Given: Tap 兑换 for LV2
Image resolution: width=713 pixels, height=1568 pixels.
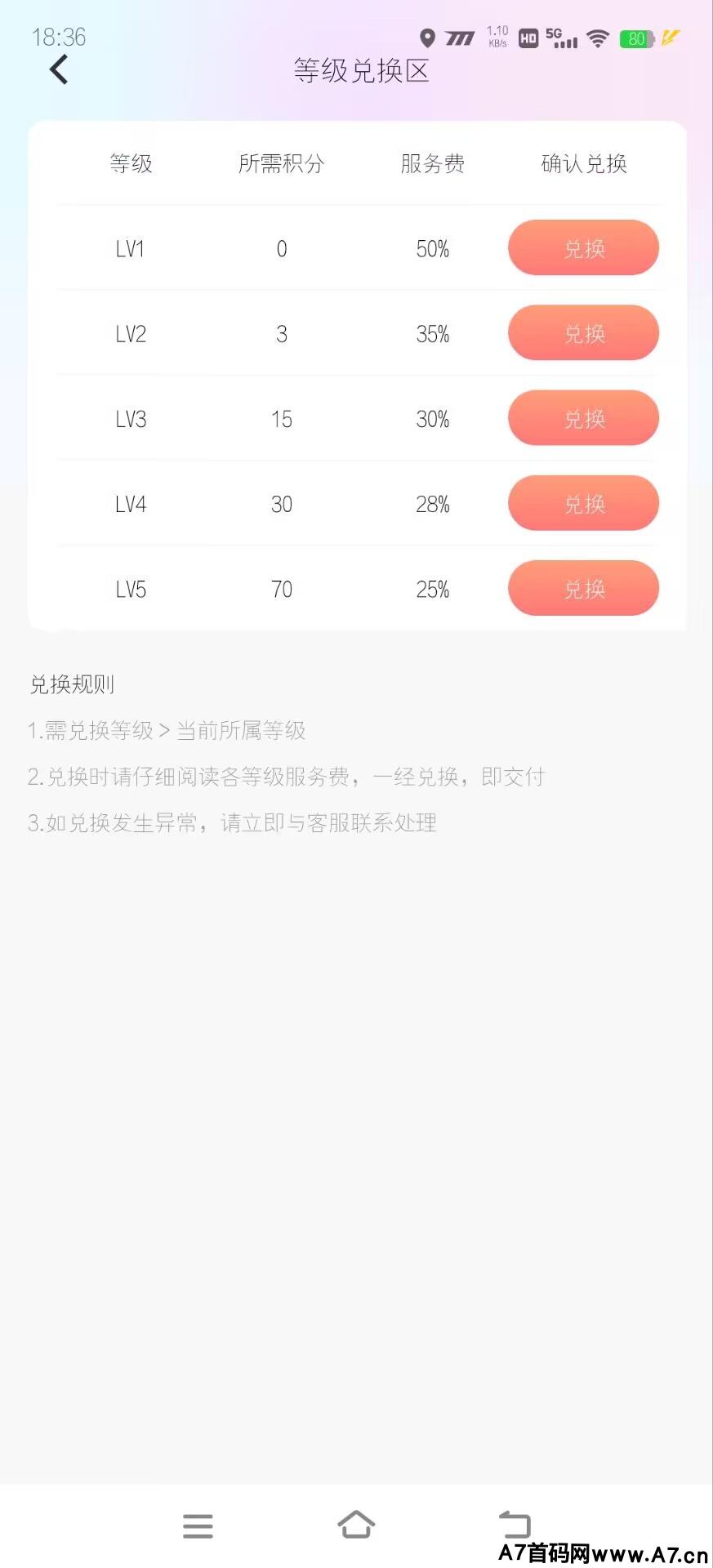Looking at the screenshot, I should [583, 333].
